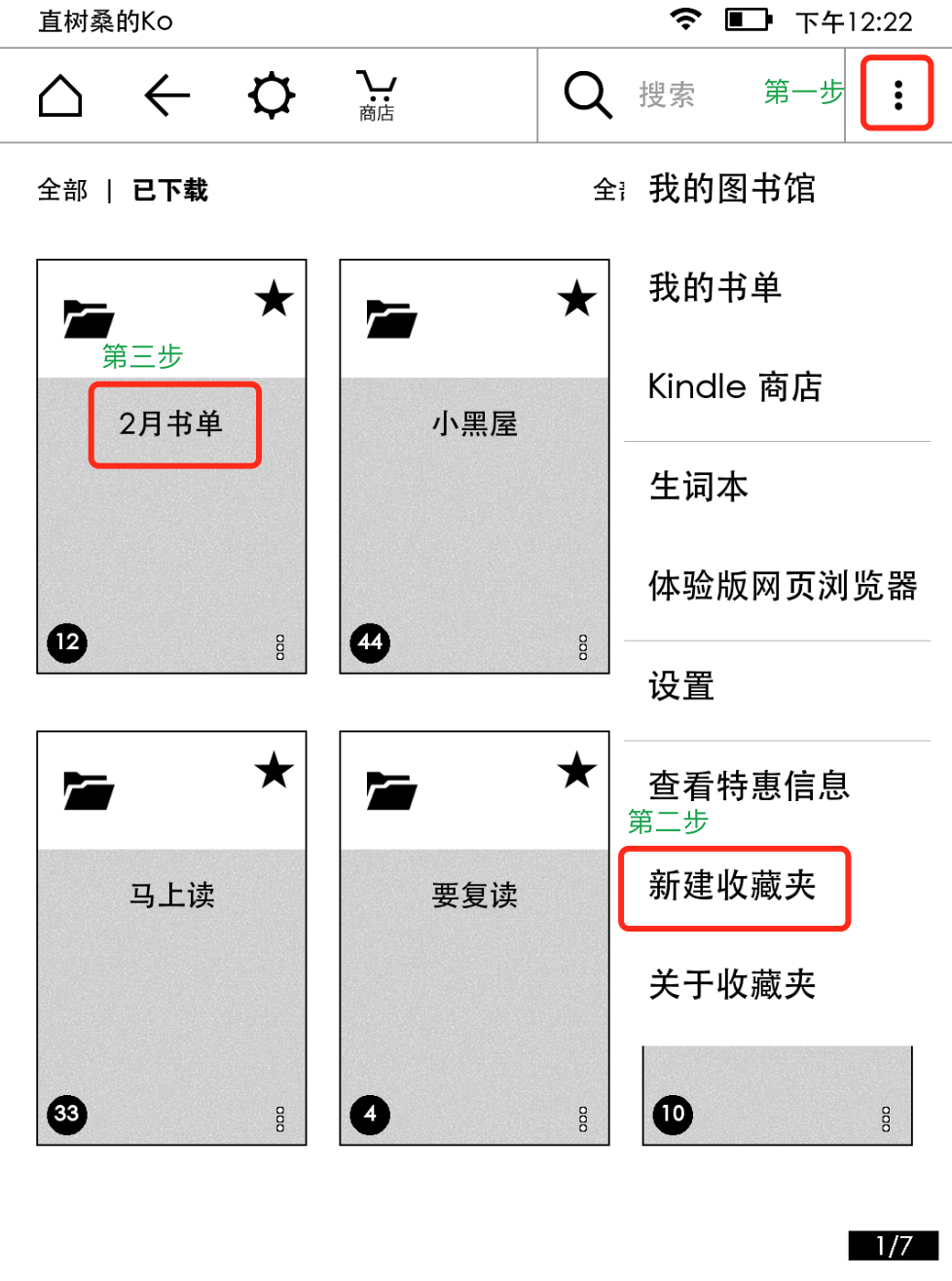The width and height of the screenshot is (952, 1281).
Task: Select 我的图书馆 from the menu
Action: tap(732, 189)
